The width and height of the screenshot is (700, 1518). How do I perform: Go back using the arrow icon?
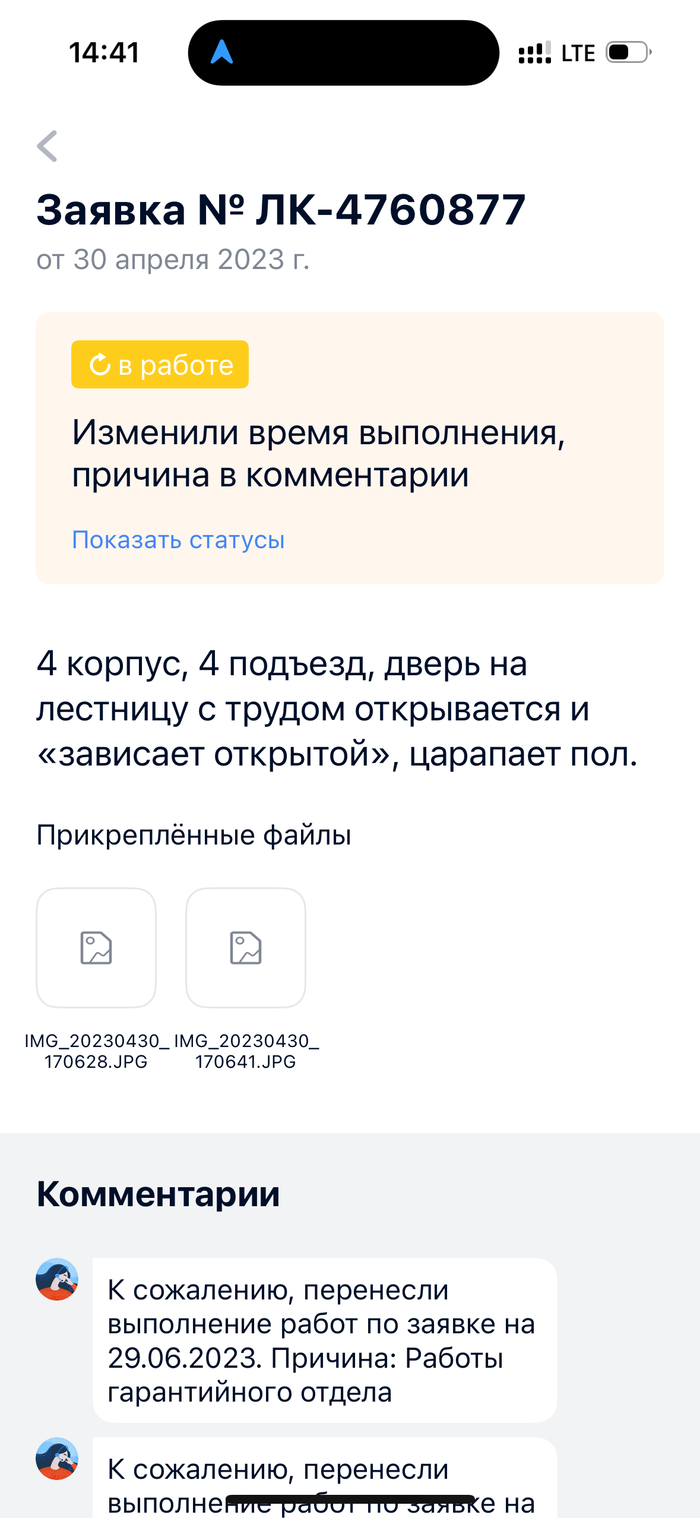(x=47, y=146)
